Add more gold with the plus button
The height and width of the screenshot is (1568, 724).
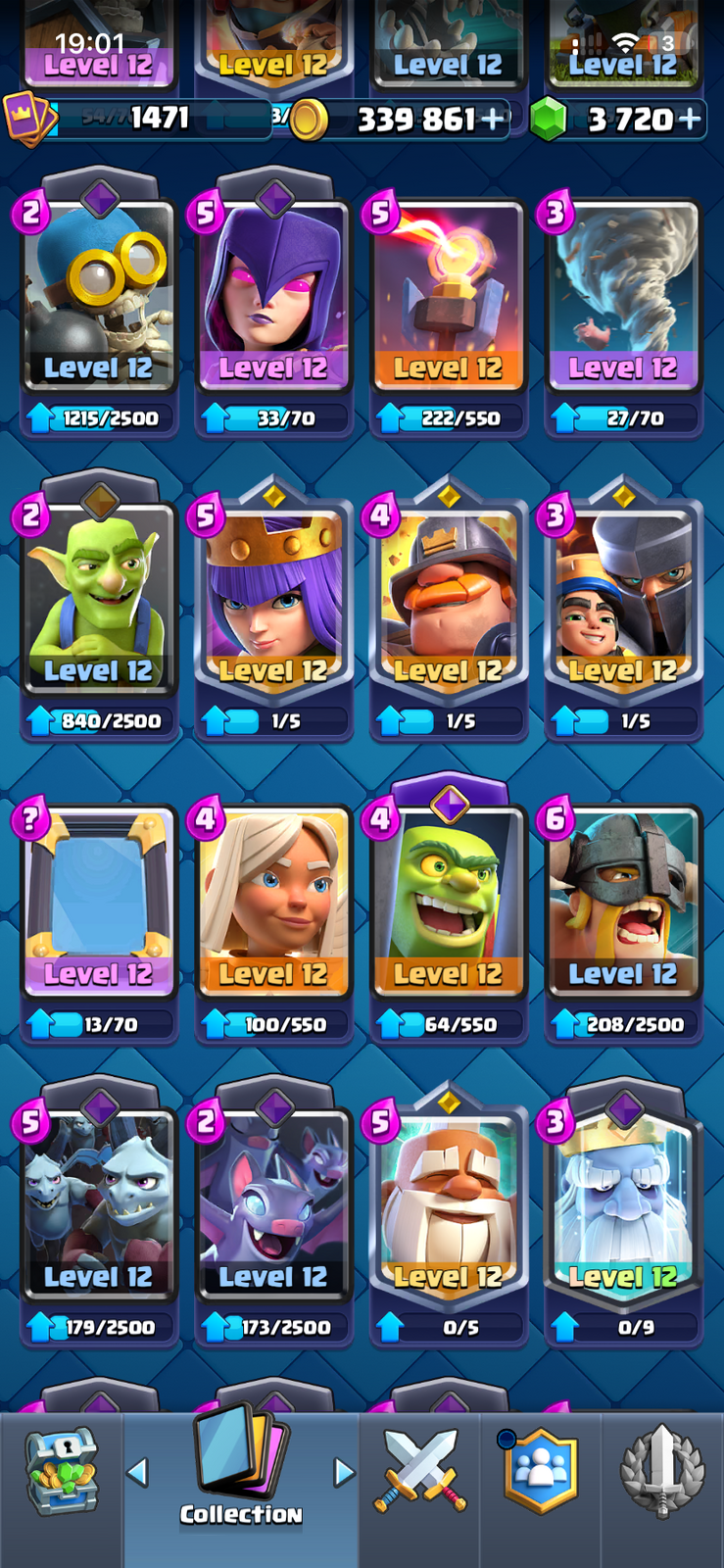click(x=493, y=120)
